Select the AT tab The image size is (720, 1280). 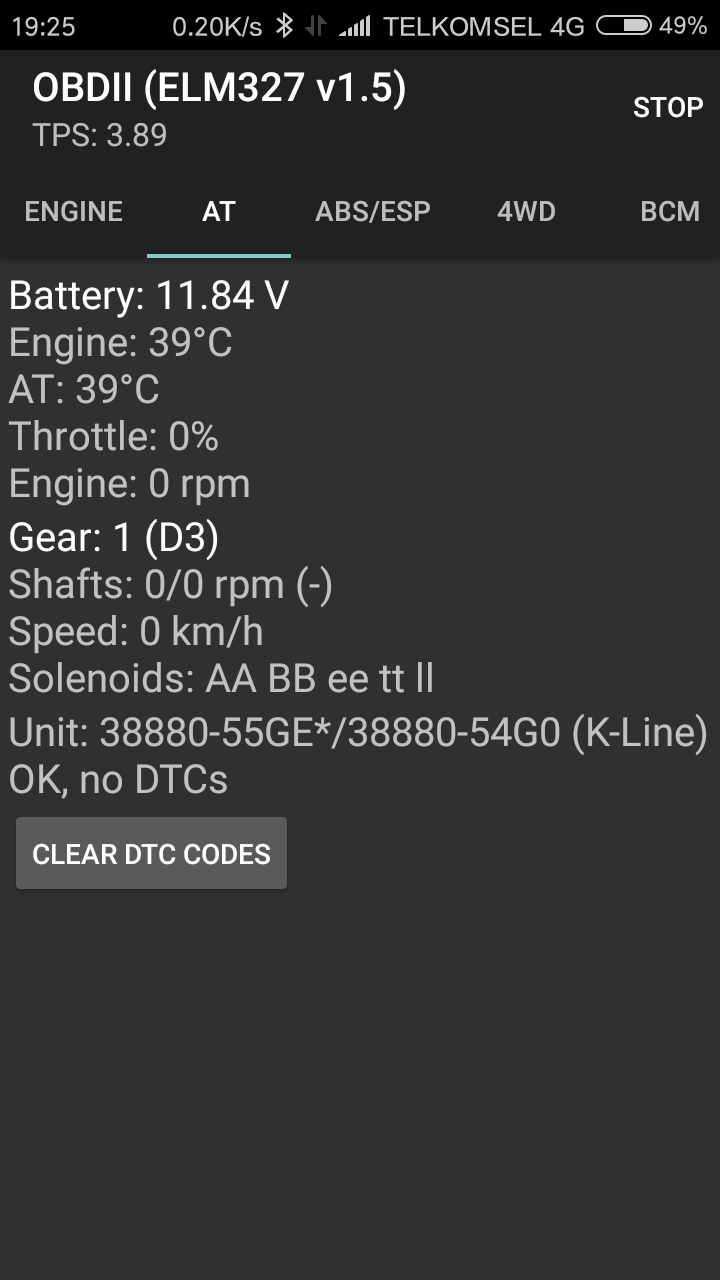(218, 212)
